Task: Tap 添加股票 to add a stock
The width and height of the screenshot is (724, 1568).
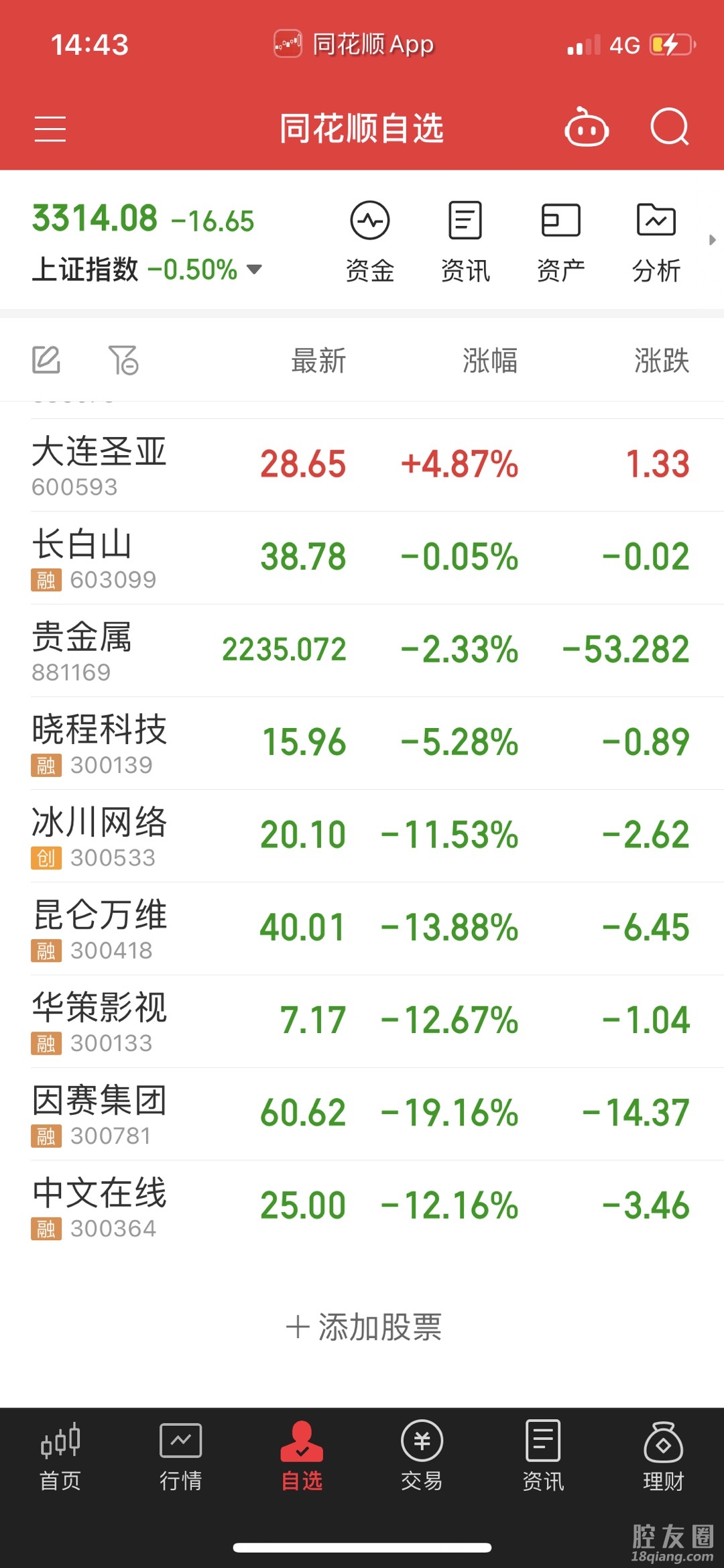Action: tap(363, 1327)
